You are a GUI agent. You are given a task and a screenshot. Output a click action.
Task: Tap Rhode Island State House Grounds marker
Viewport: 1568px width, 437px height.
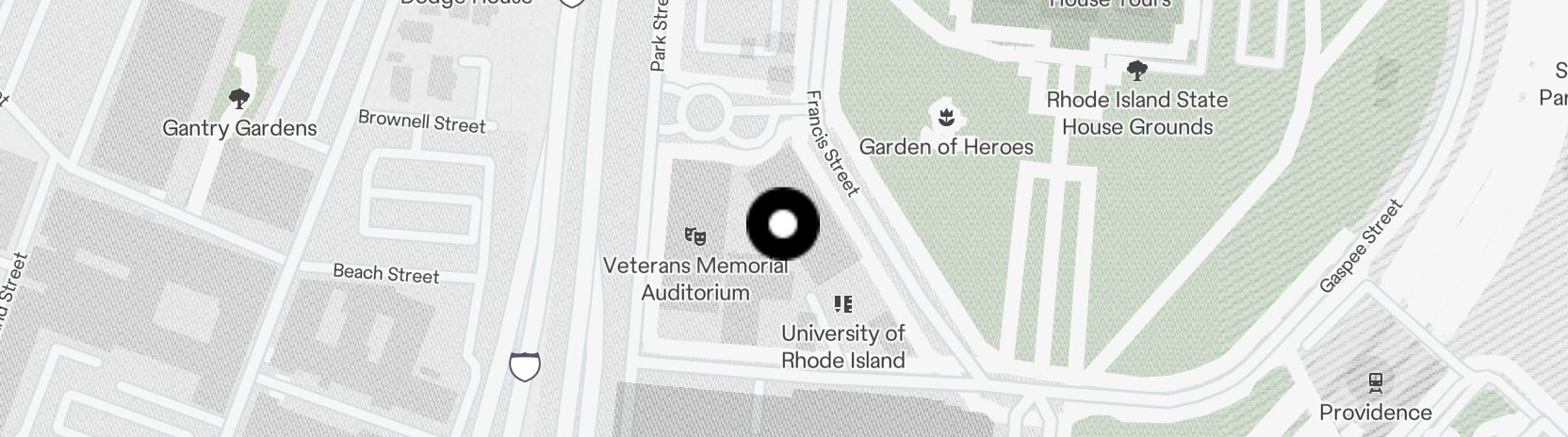click(1136, 71)
